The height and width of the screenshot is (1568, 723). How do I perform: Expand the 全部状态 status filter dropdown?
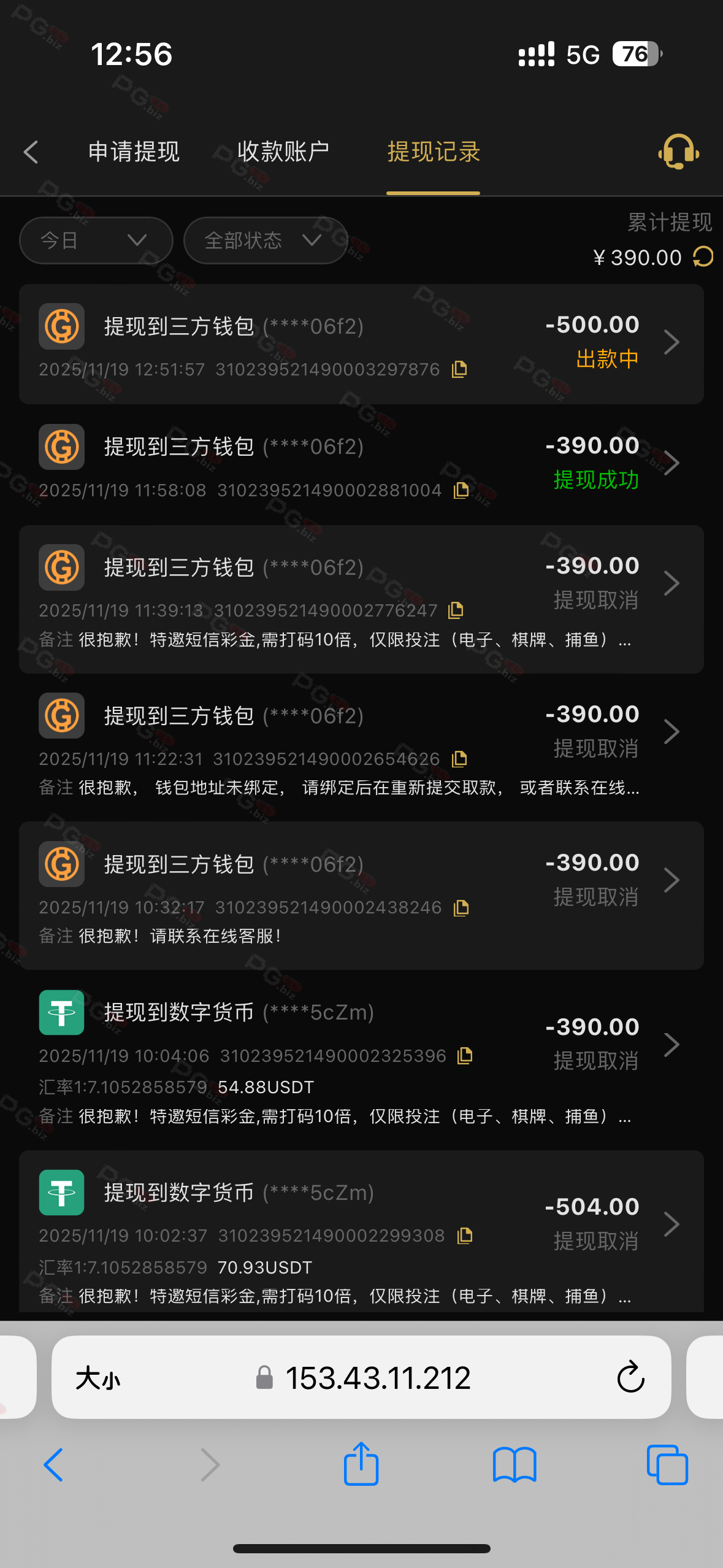pos(265,240)
